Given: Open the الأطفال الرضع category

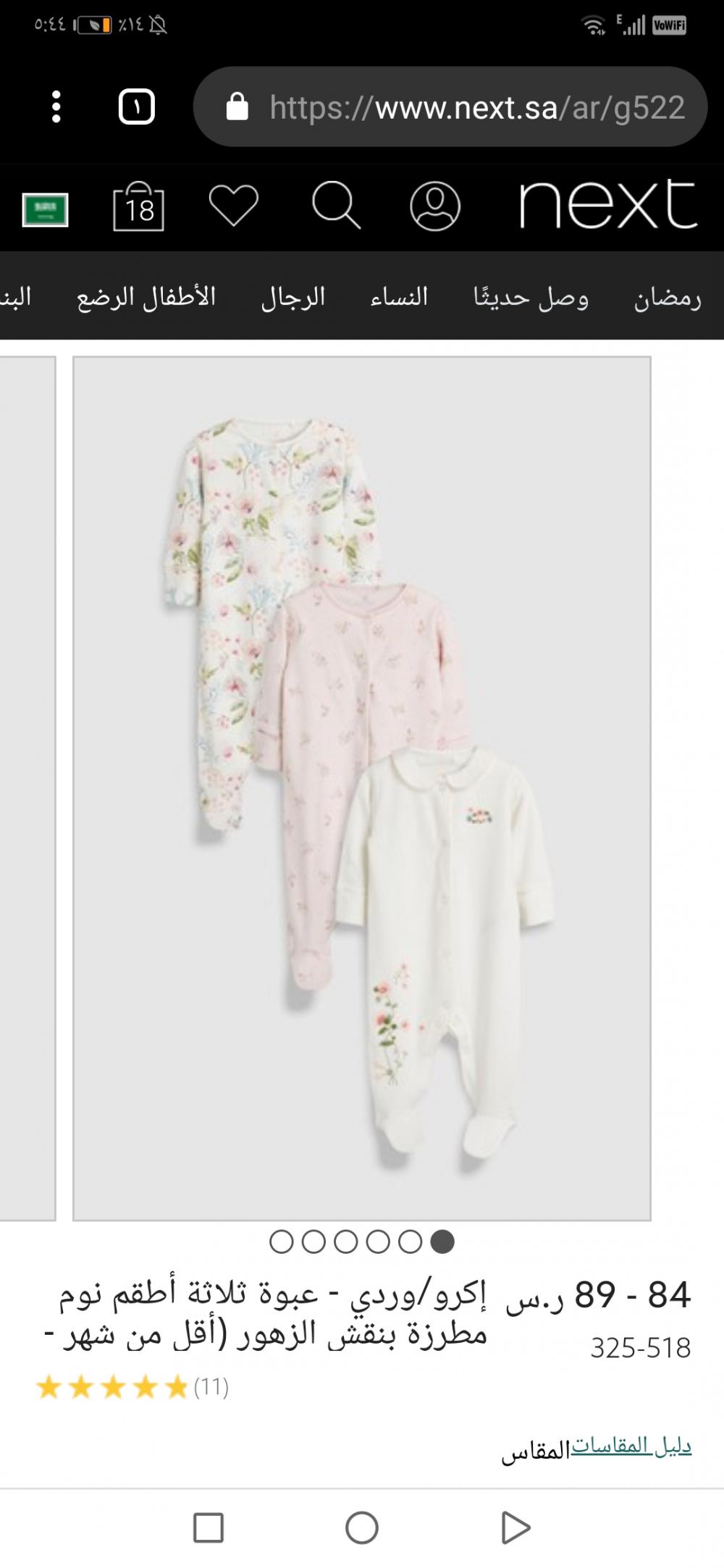Looking at the screenshot, I should click(146, 297).
